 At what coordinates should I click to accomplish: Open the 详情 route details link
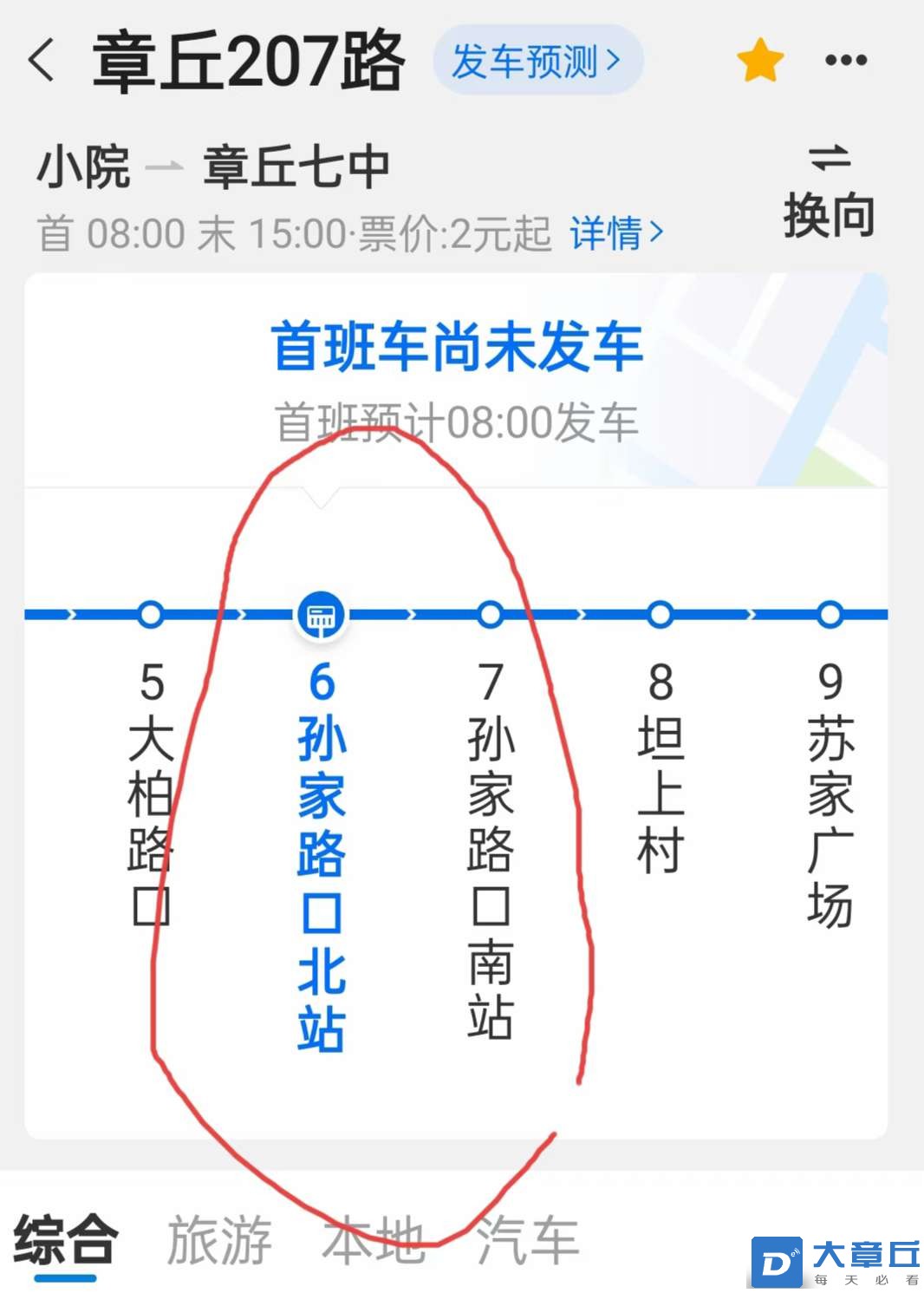pyautogui.click(x=616, y=233)
